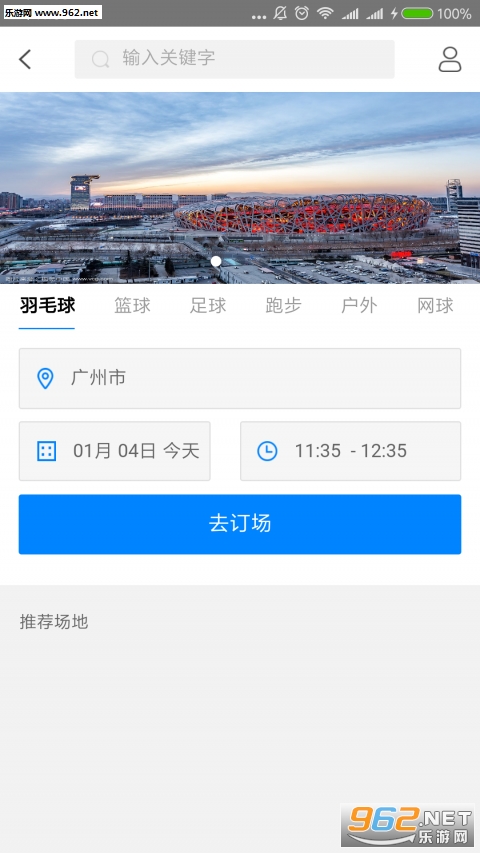
Task: Open the stadium banner image
Action: coord(240,188)
